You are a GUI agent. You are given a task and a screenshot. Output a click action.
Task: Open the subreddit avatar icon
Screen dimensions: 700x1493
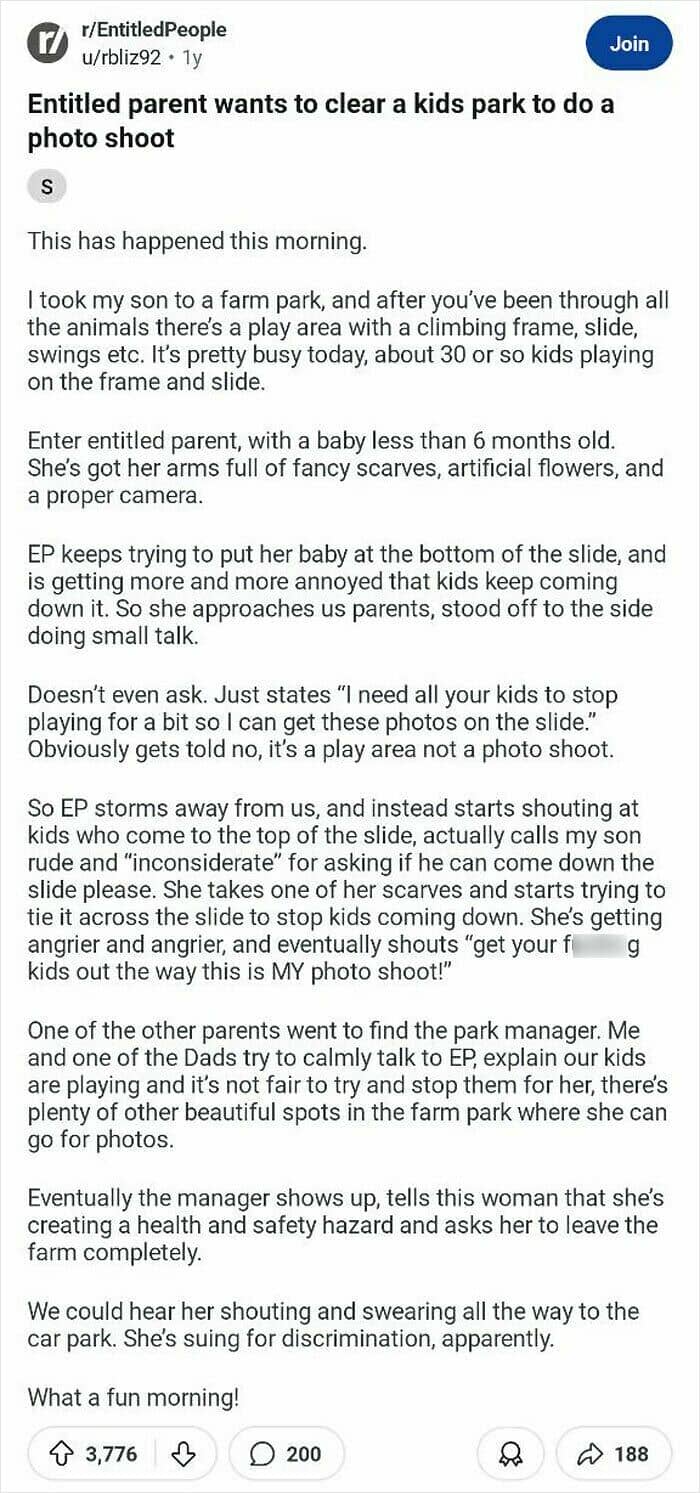click(x=46, y=44)
